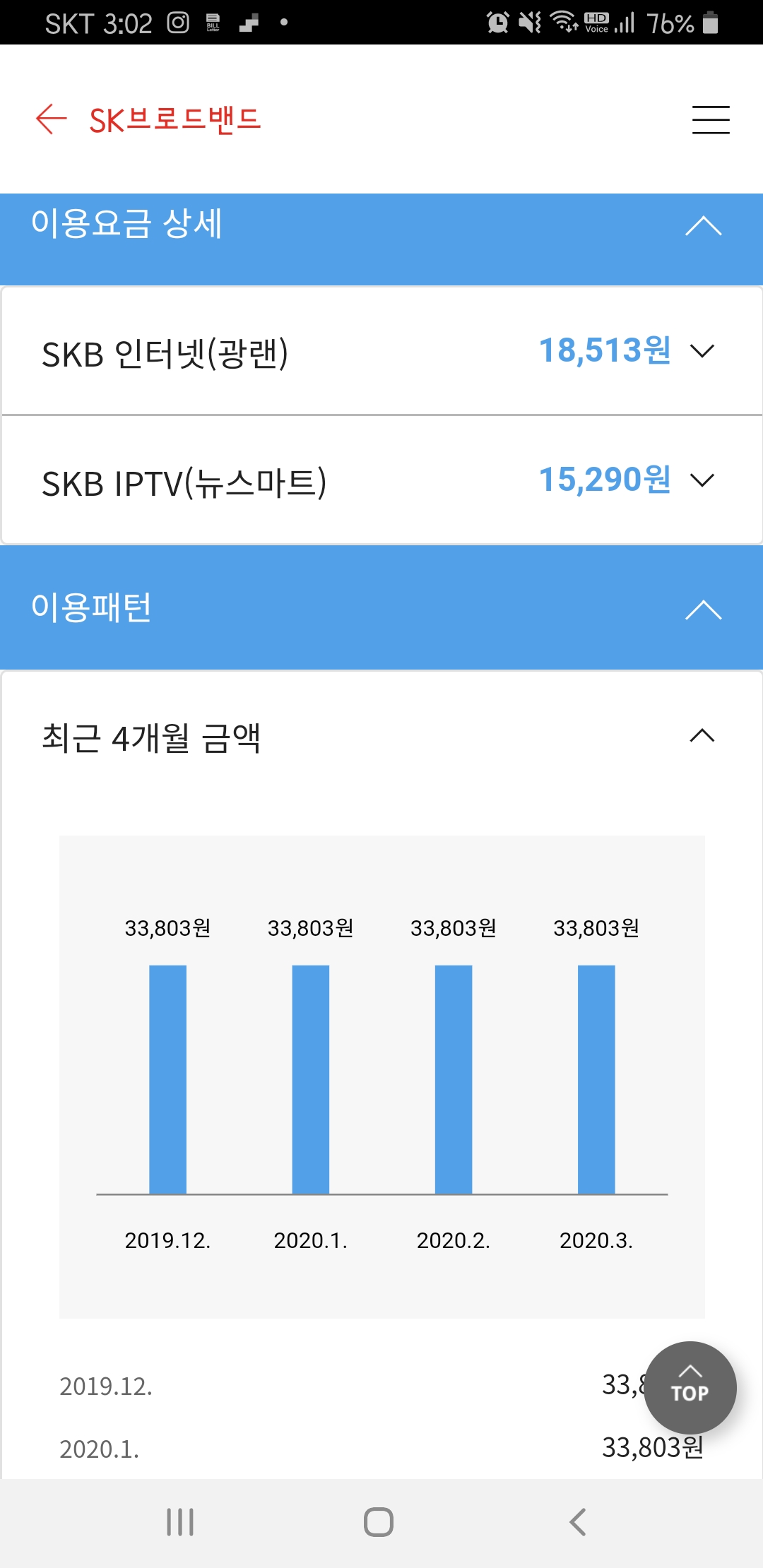Return to the phone's home screen

pyautogui.click(x=379, y=1522)
